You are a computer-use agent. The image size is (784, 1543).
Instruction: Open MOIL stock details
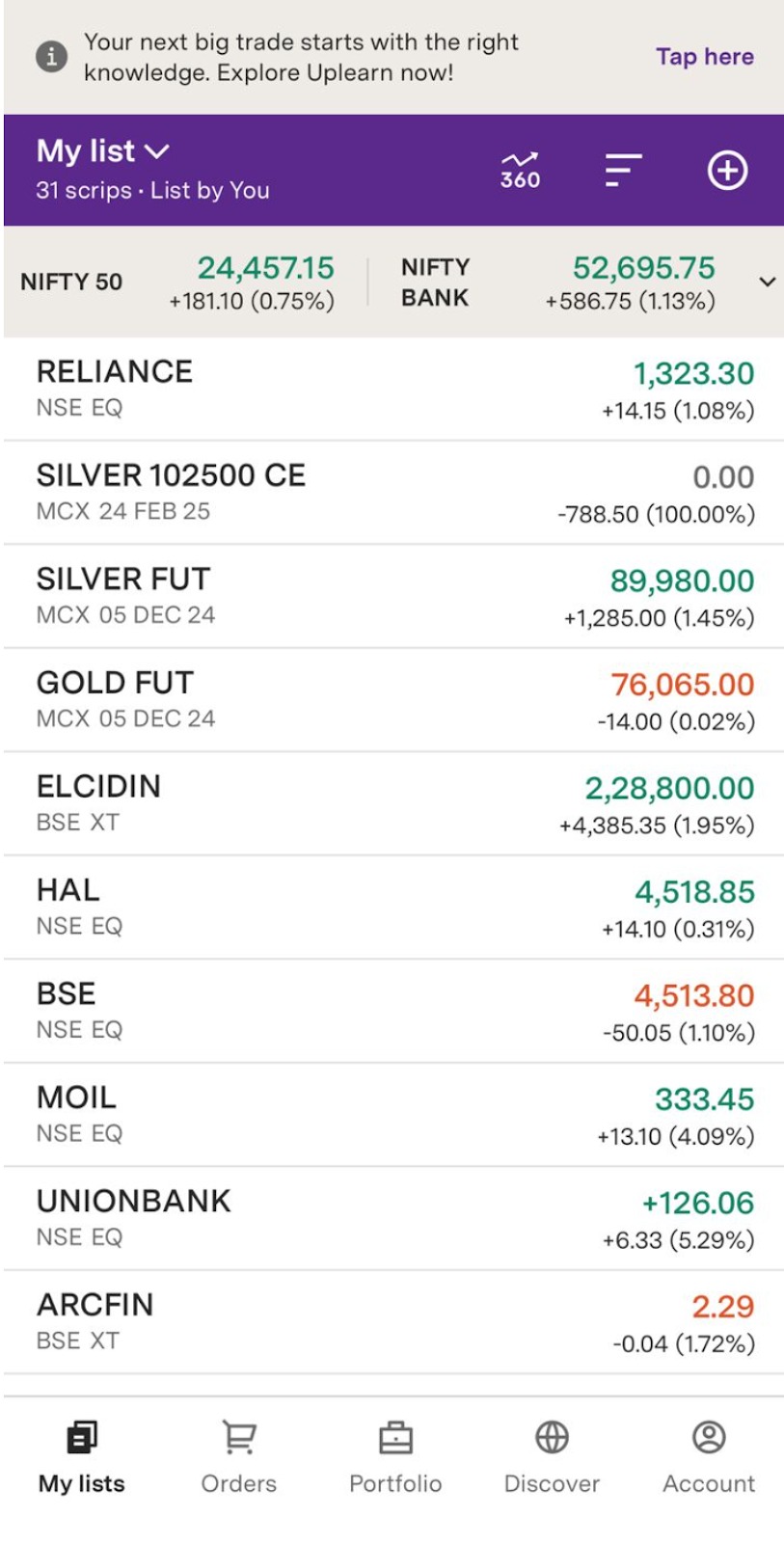pyautogui.click(x=393, y=1115)
